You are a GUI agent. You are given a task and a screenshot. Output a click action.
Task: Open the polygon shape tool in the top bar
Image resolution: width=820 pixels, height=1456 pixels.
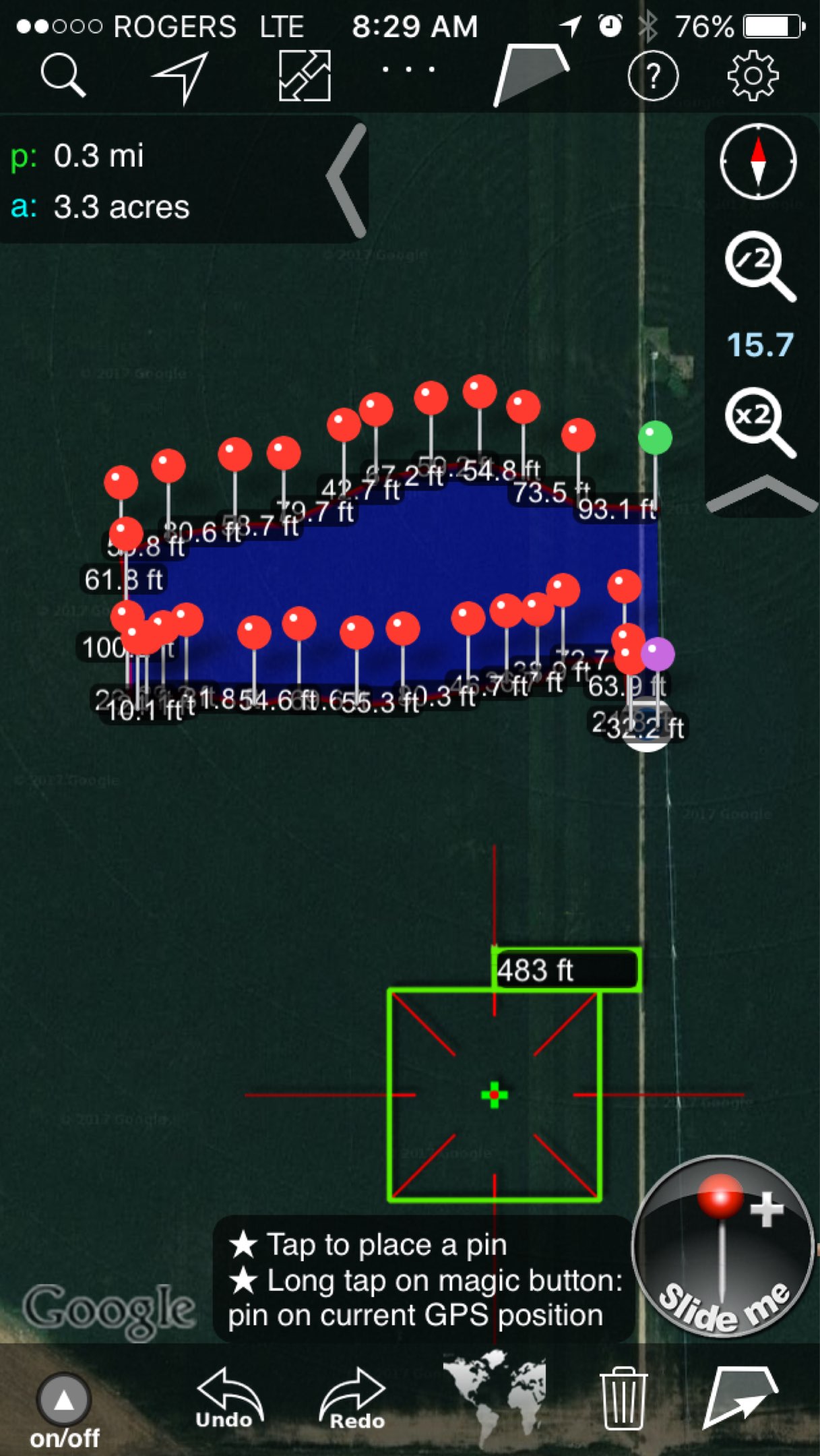(x=531, y=73)
